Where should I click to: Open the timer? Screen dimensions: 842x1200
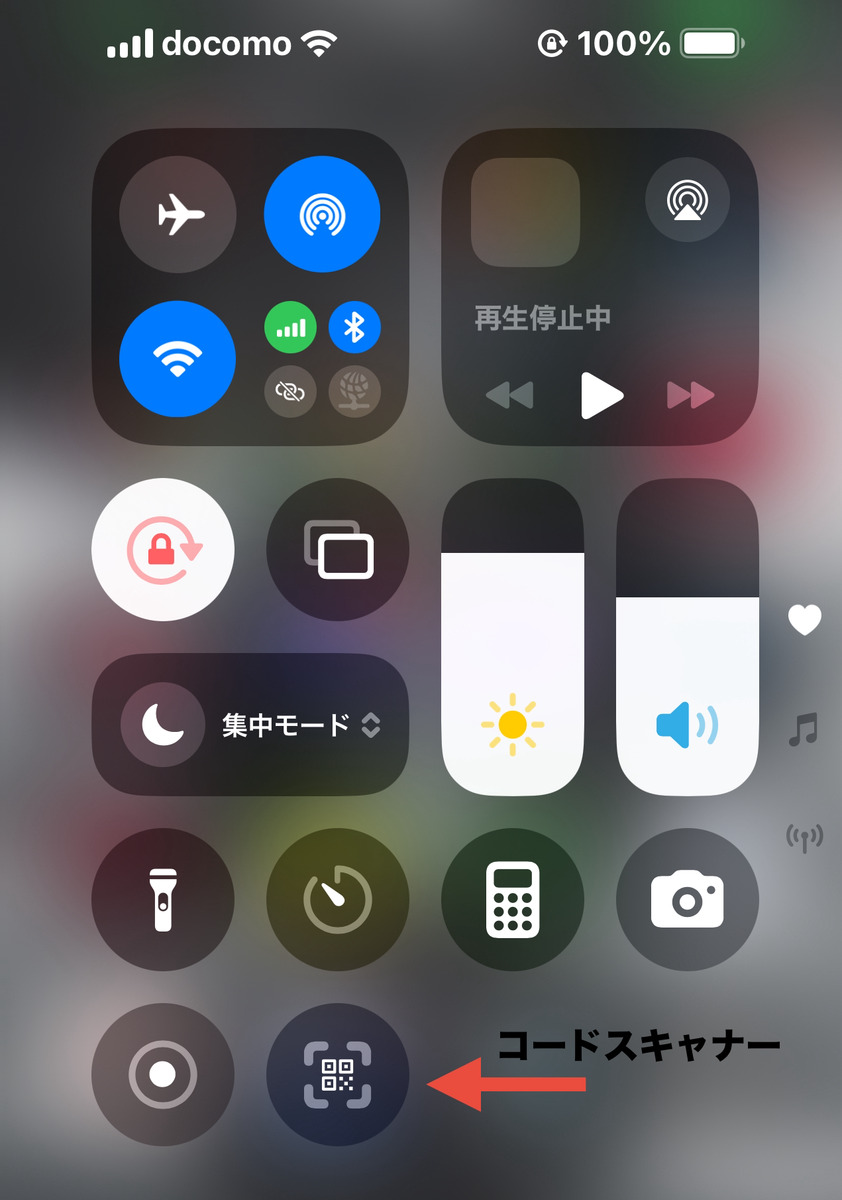click(338, 899)
